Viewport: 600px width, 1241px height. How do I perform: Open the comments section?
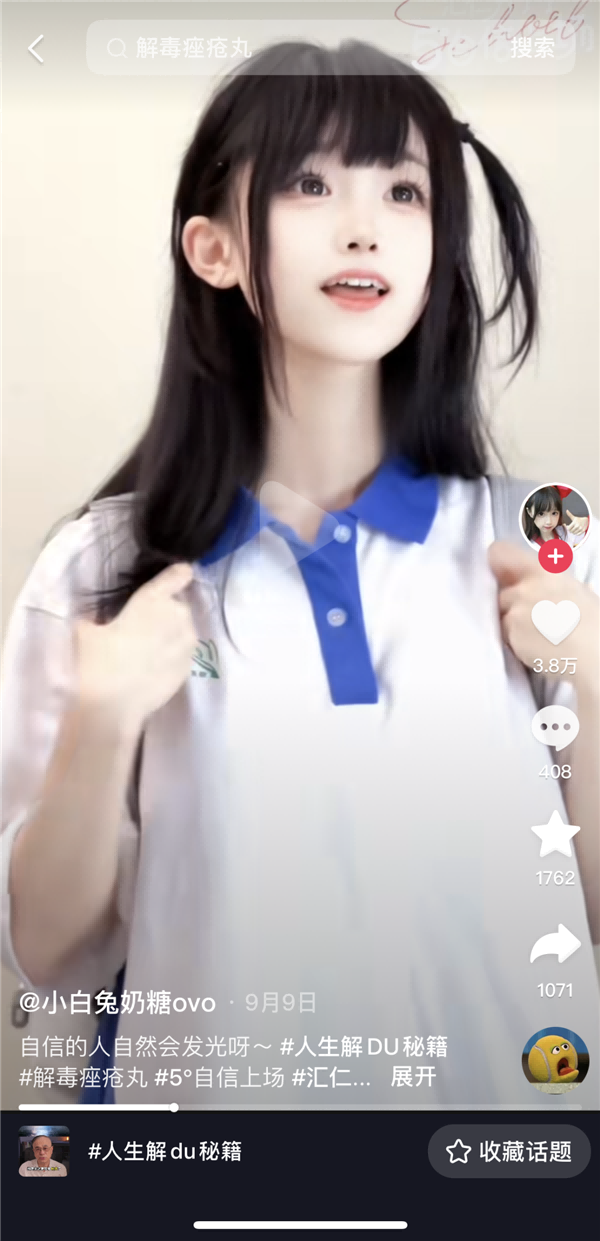click(555, 728)
